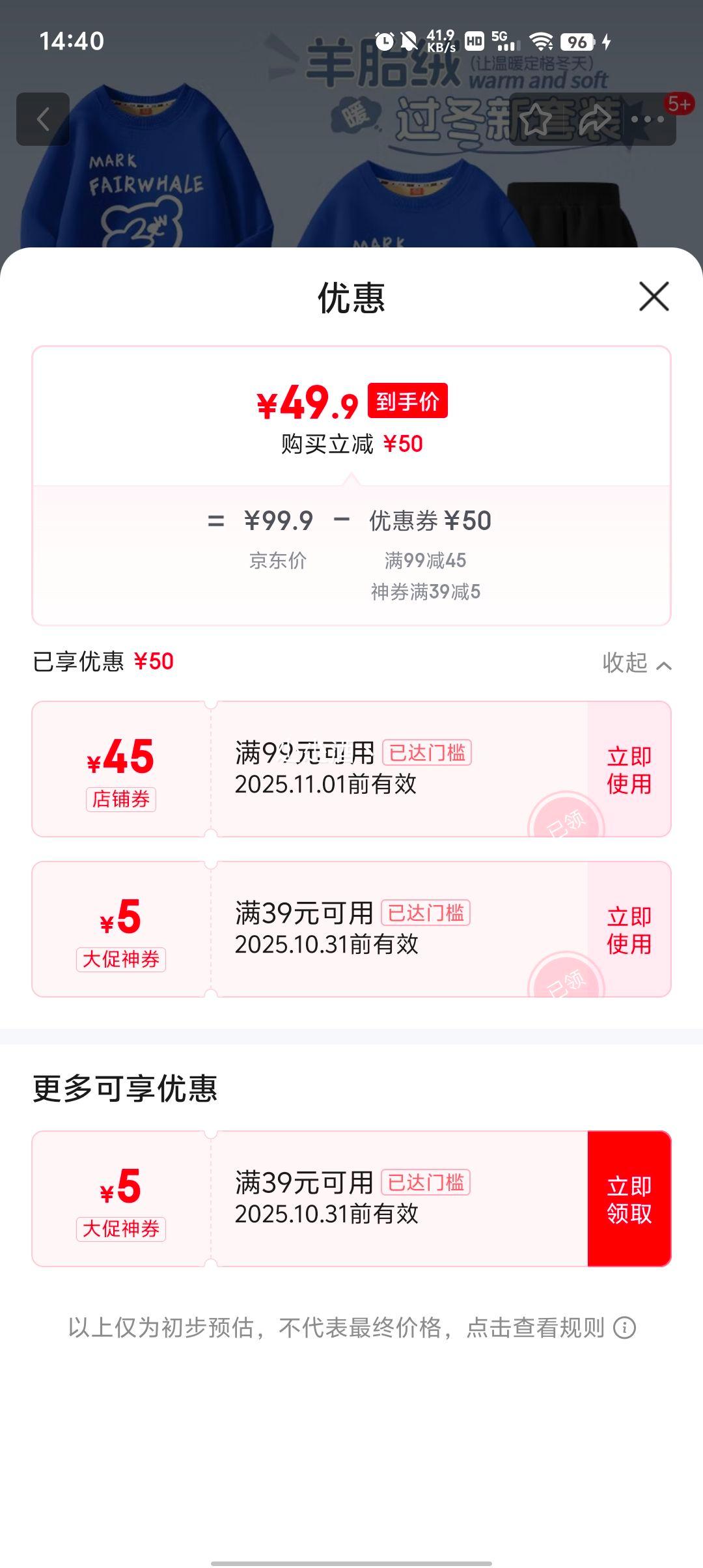Use the claimed ¥5 大促神券 coupon

tap(629, 930)
